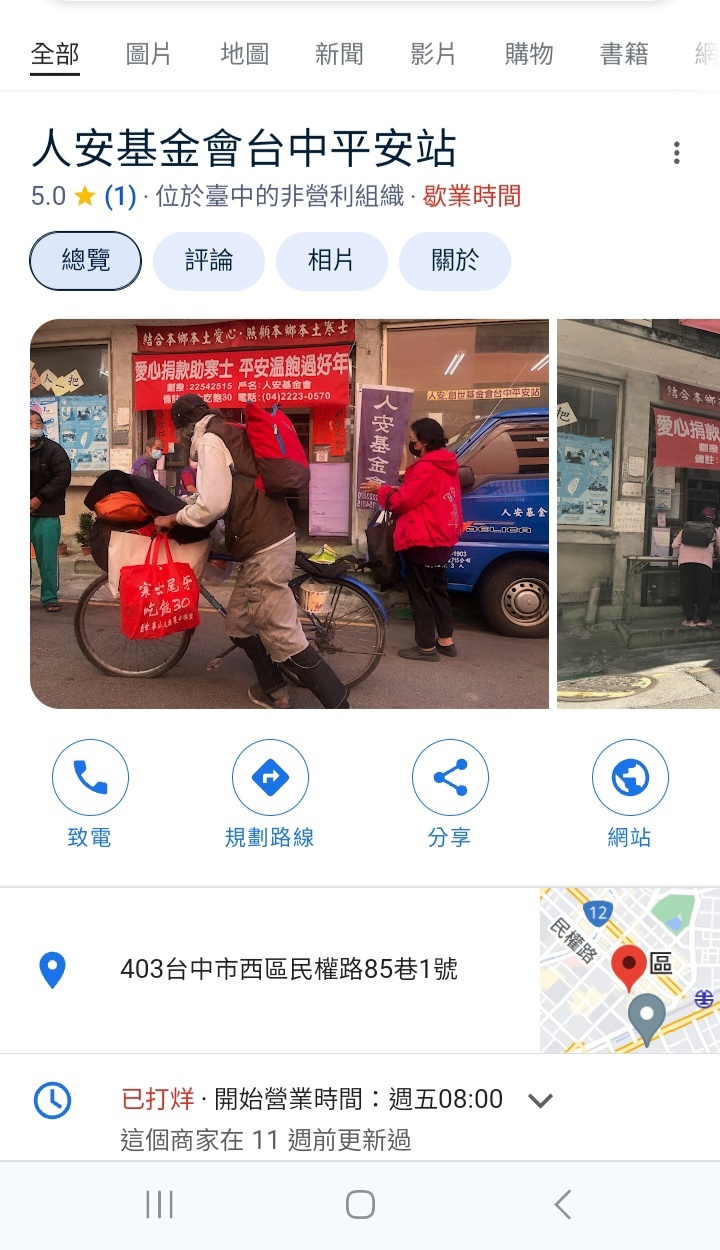Go back using the system back button

(563, 1205)
